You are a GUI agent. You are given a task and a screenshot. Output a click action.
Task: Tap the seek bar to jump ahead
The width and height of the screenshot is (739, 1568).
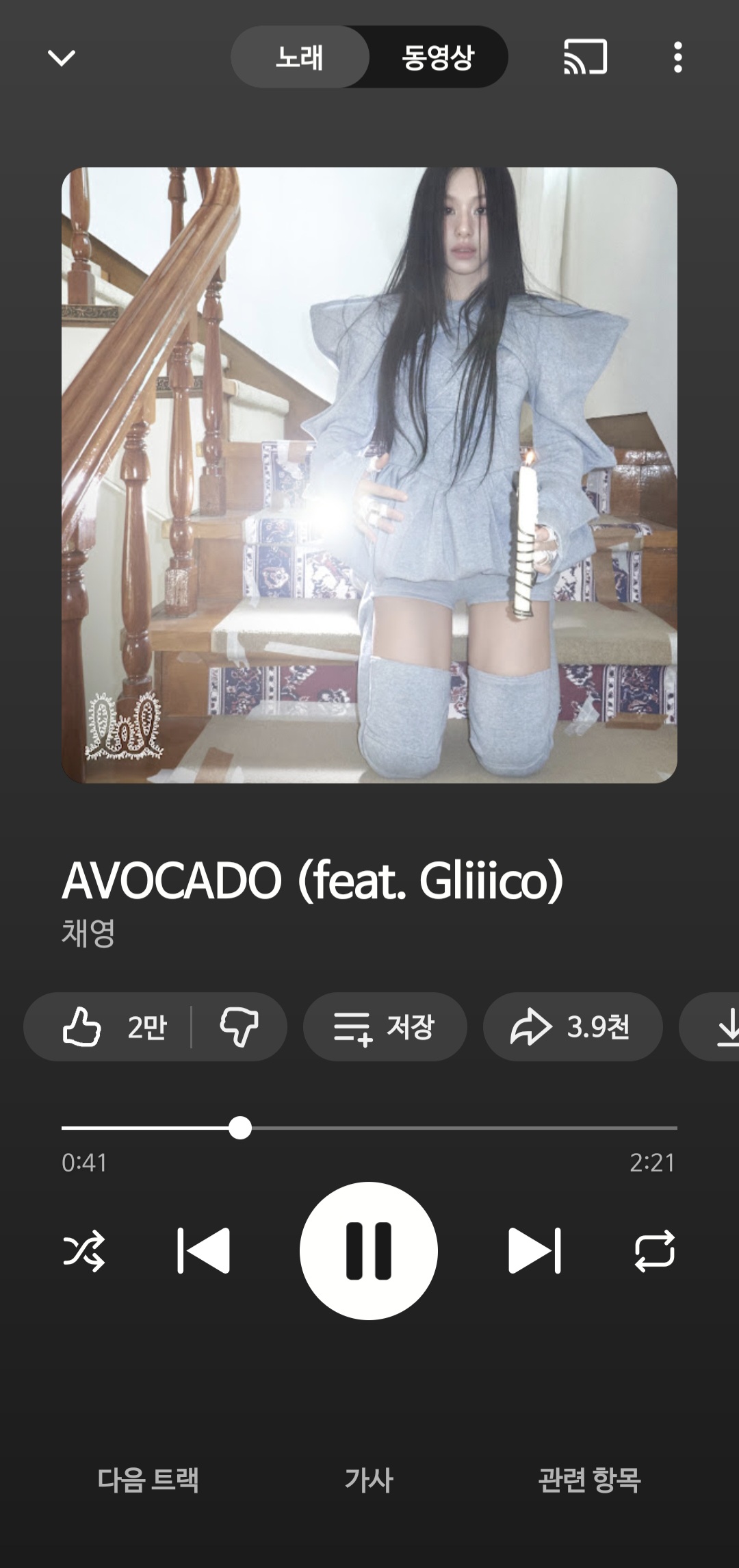[479, 1128]
